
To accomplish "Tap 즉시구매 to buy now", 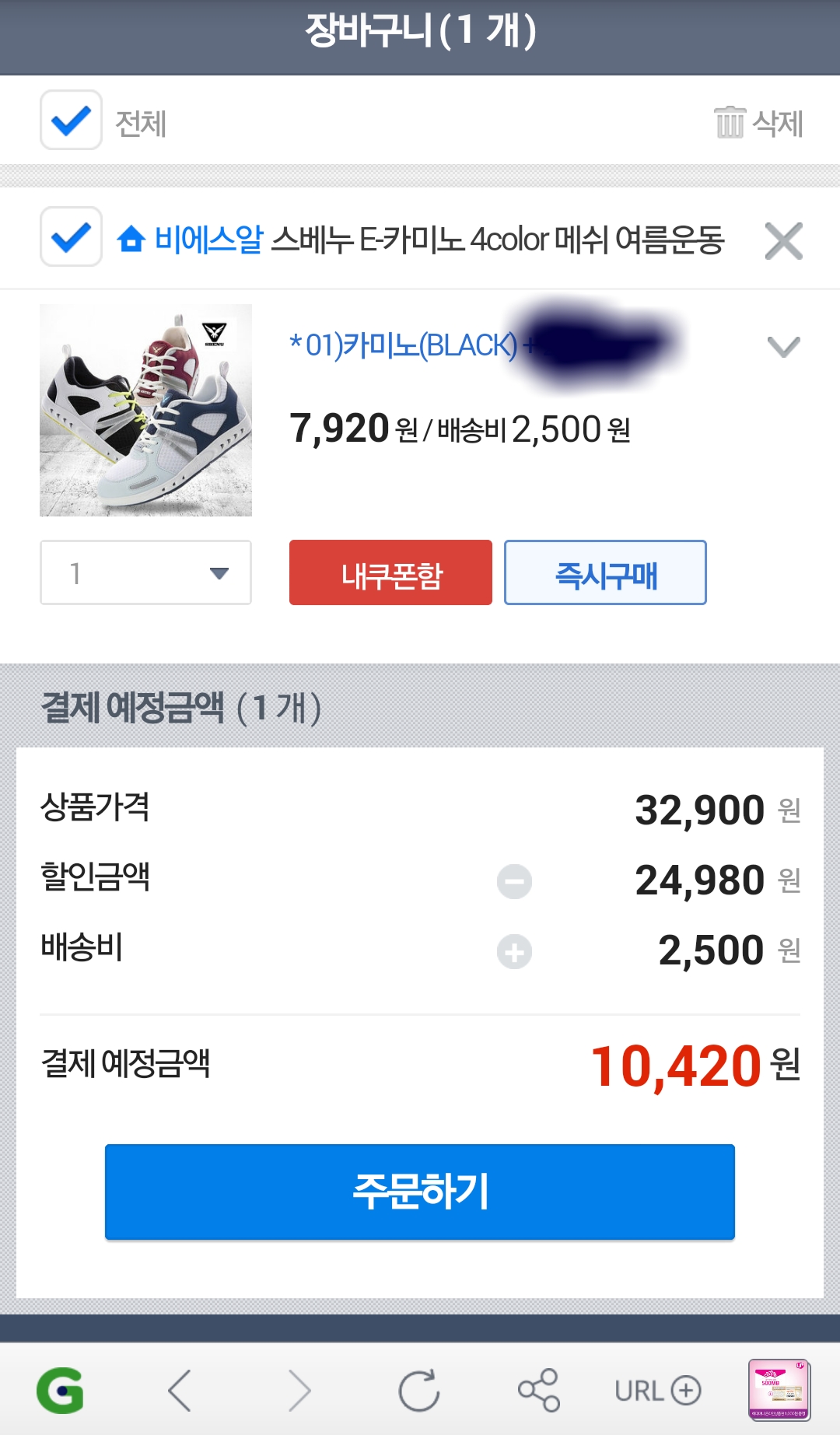I will 605,572.
